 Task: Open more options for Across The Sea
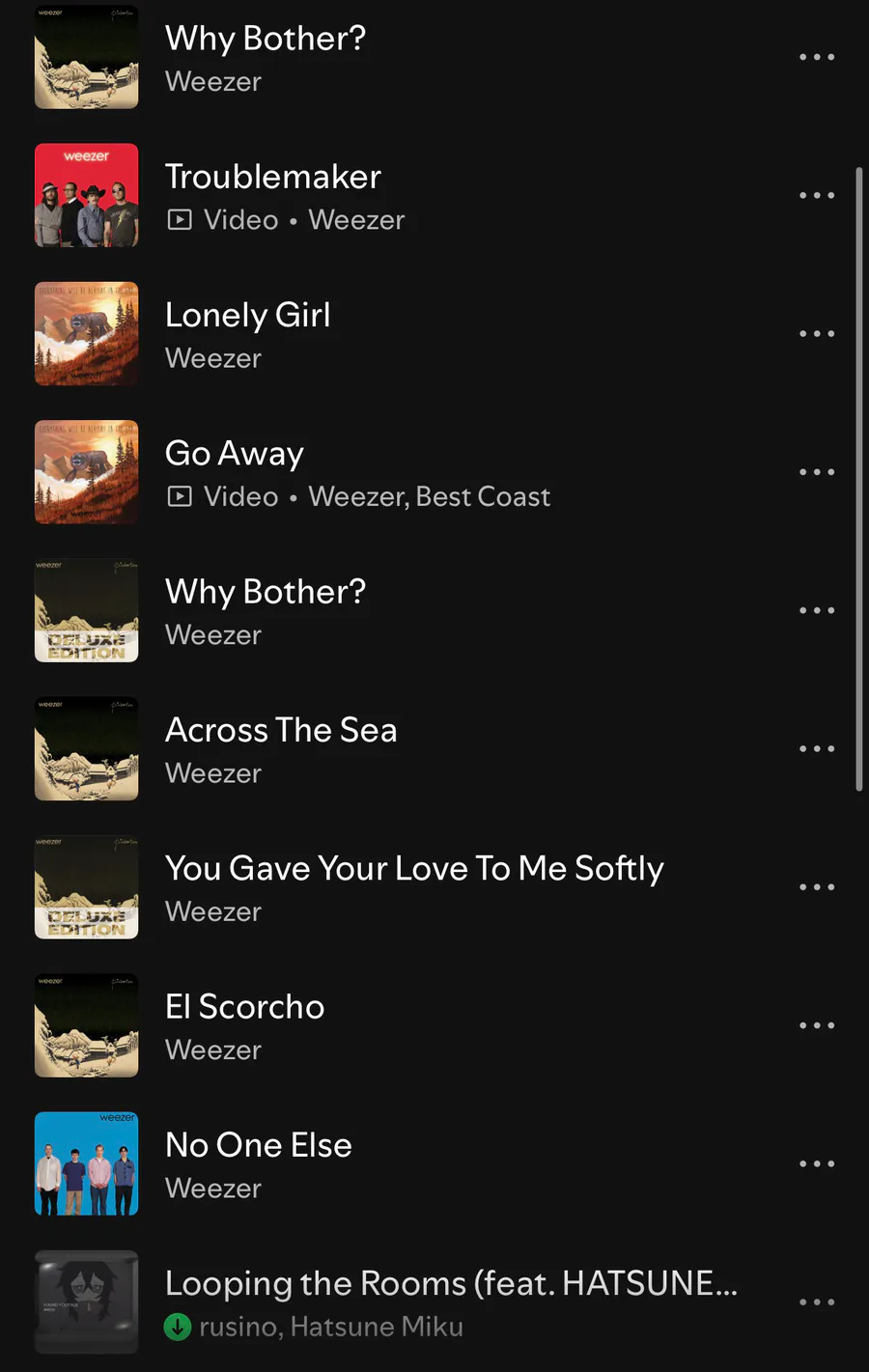click(x=817, y=748)
